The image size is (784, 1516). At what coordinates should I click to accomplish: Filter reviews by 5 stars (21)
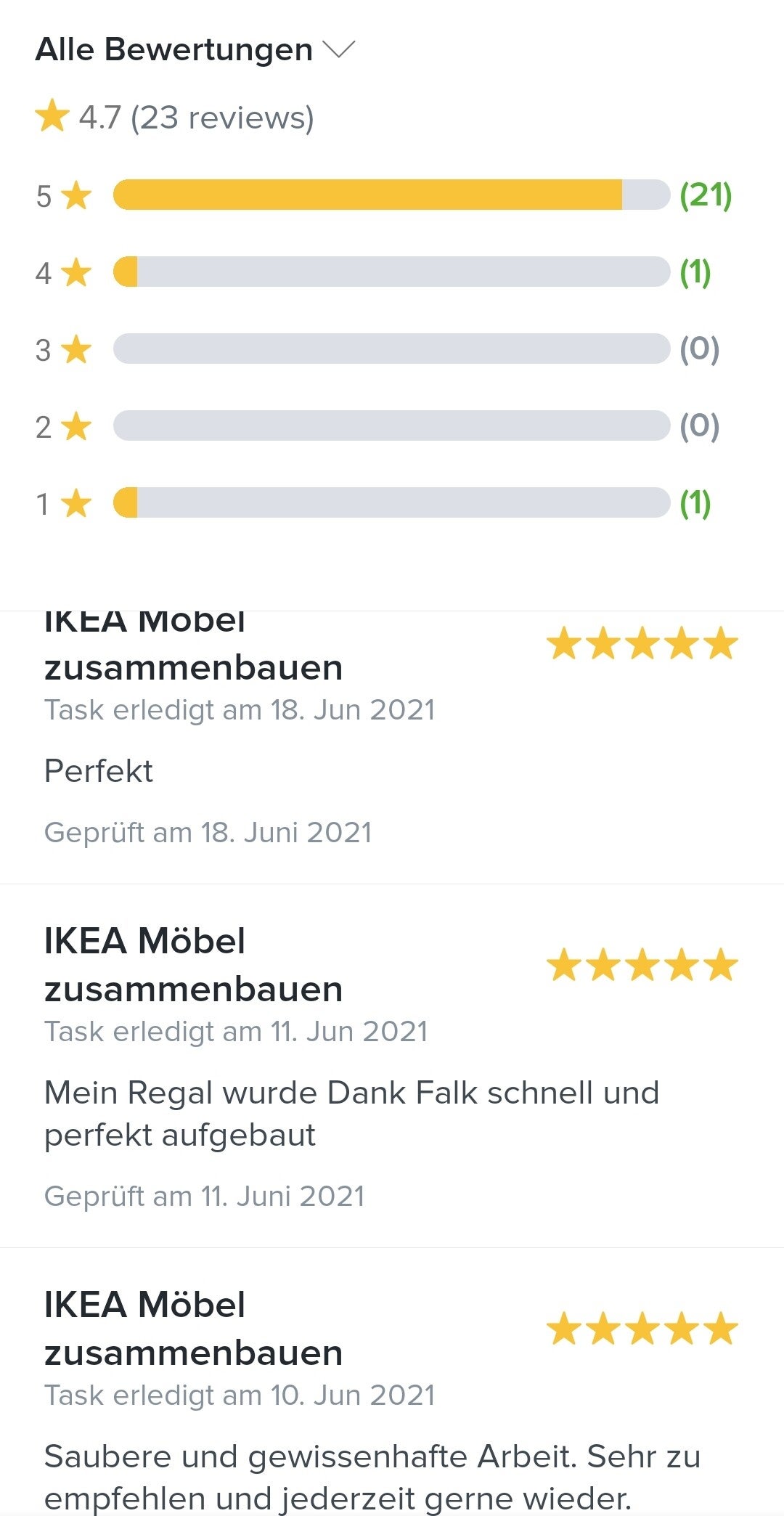(x=391, y=195)
